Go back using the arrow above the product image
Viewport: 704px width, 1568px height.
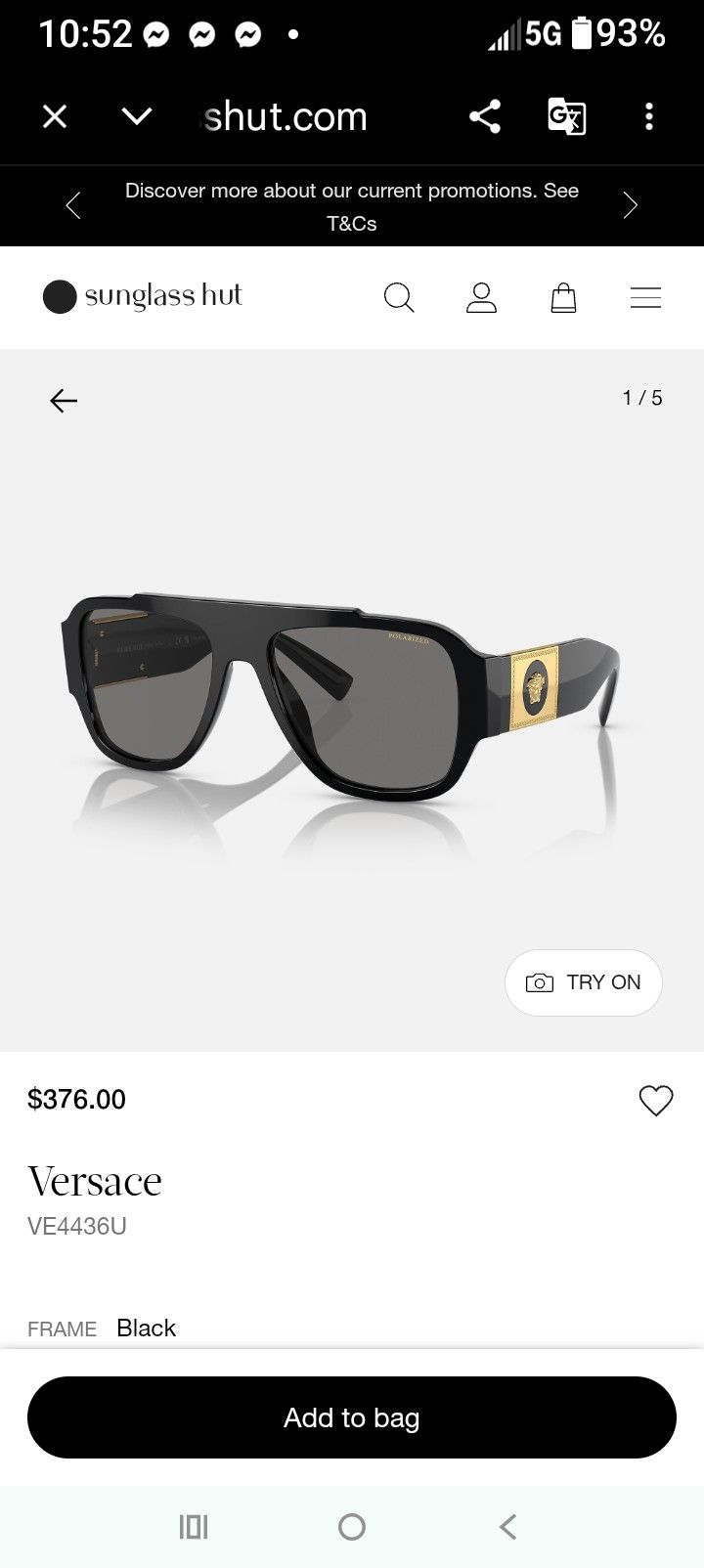coord(64,400)
